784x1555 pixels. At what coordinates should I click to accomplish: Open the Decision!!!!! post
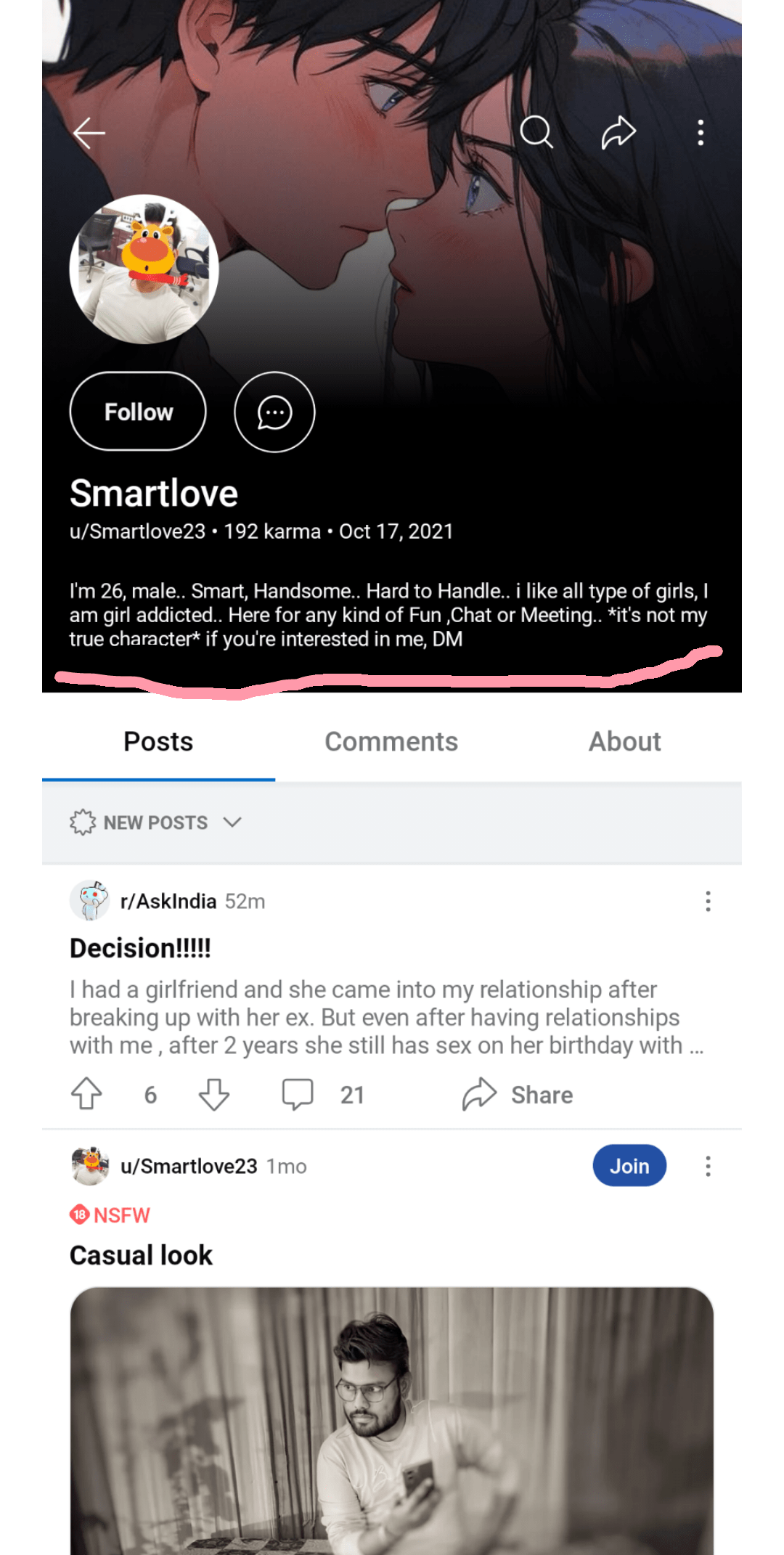pos(140,948)
